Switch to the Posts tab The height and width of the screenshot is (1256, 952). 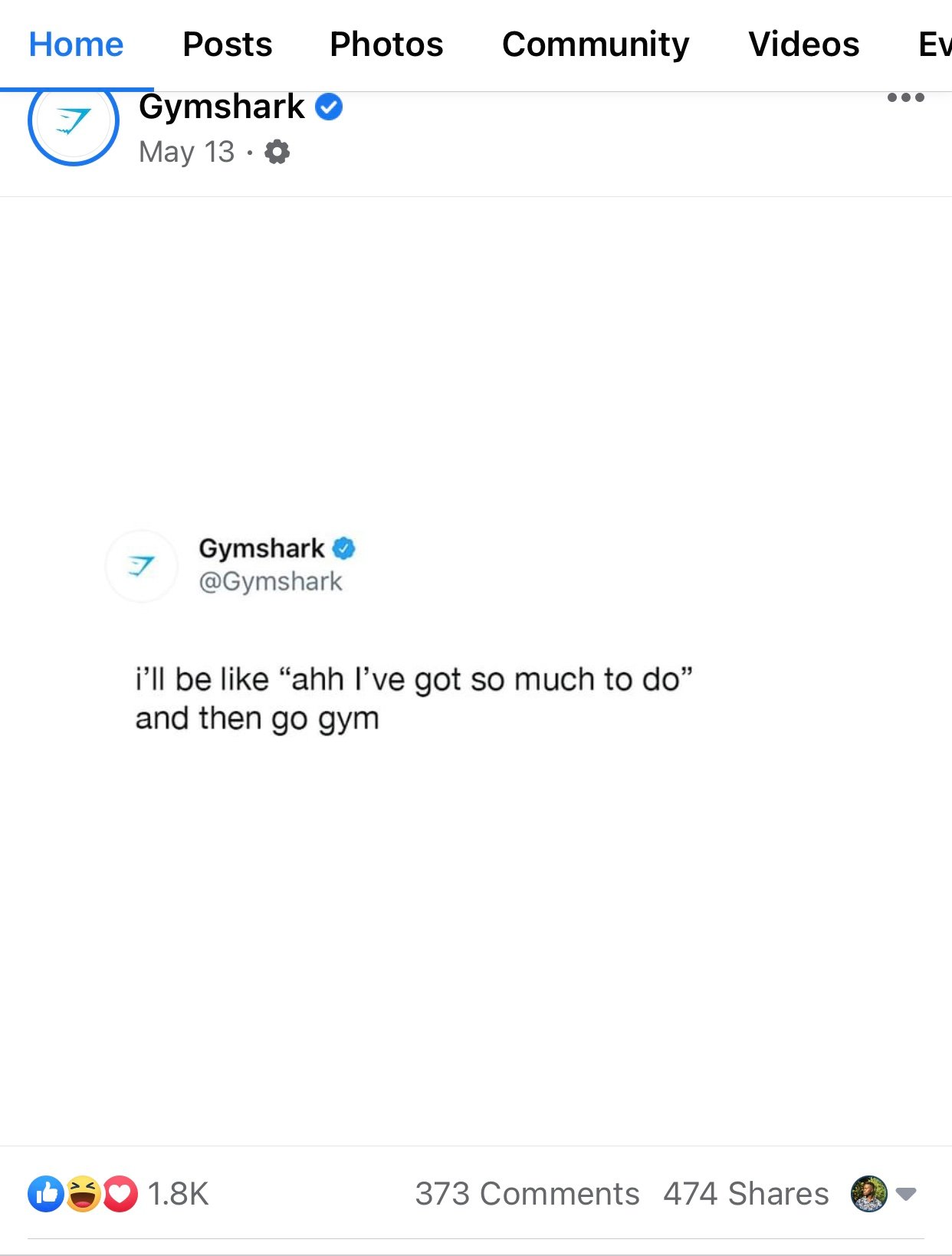point(227,44)
